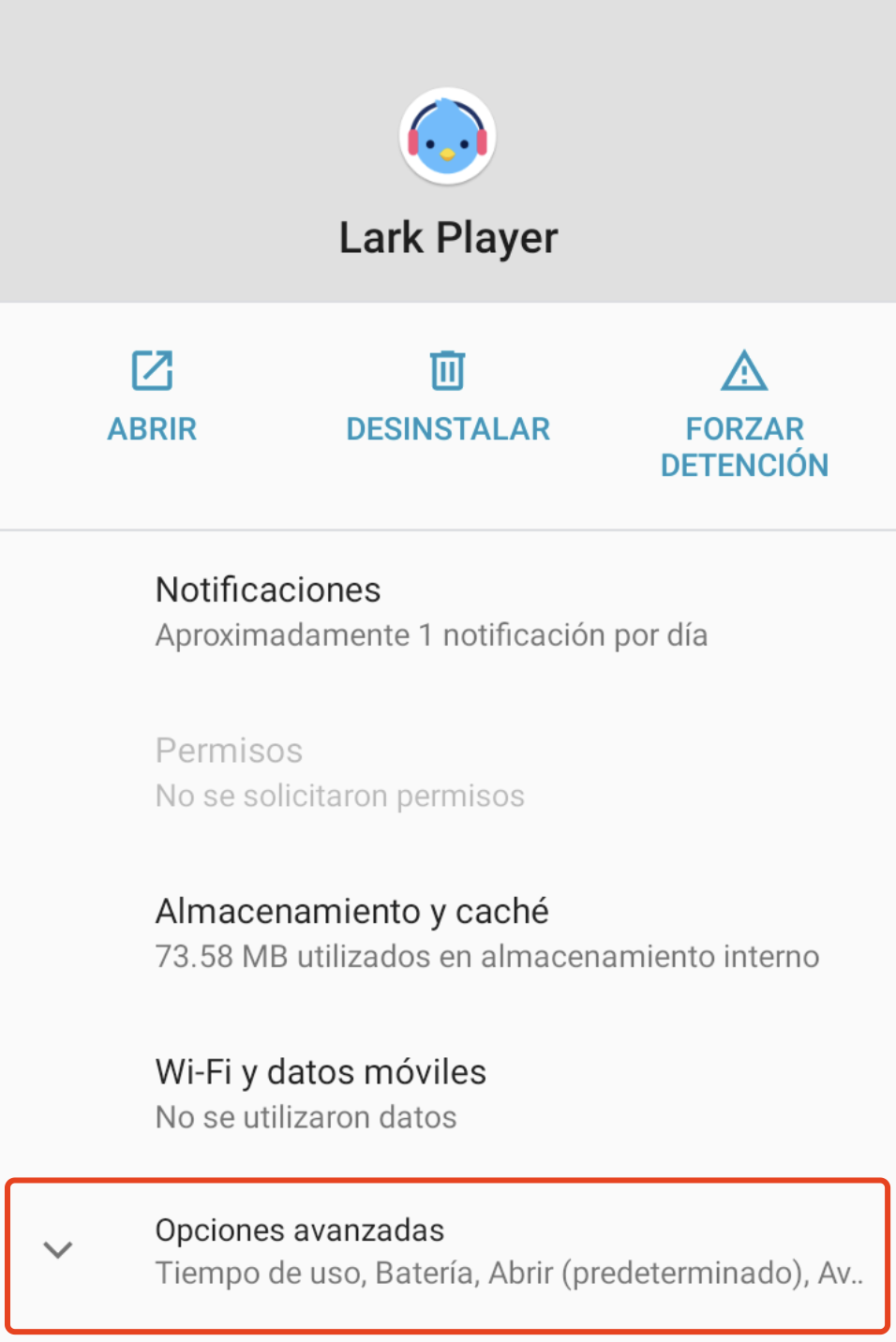Uninstall Lark Player with DESINSTALAR
896x1342 pixels.
point(448,396)
